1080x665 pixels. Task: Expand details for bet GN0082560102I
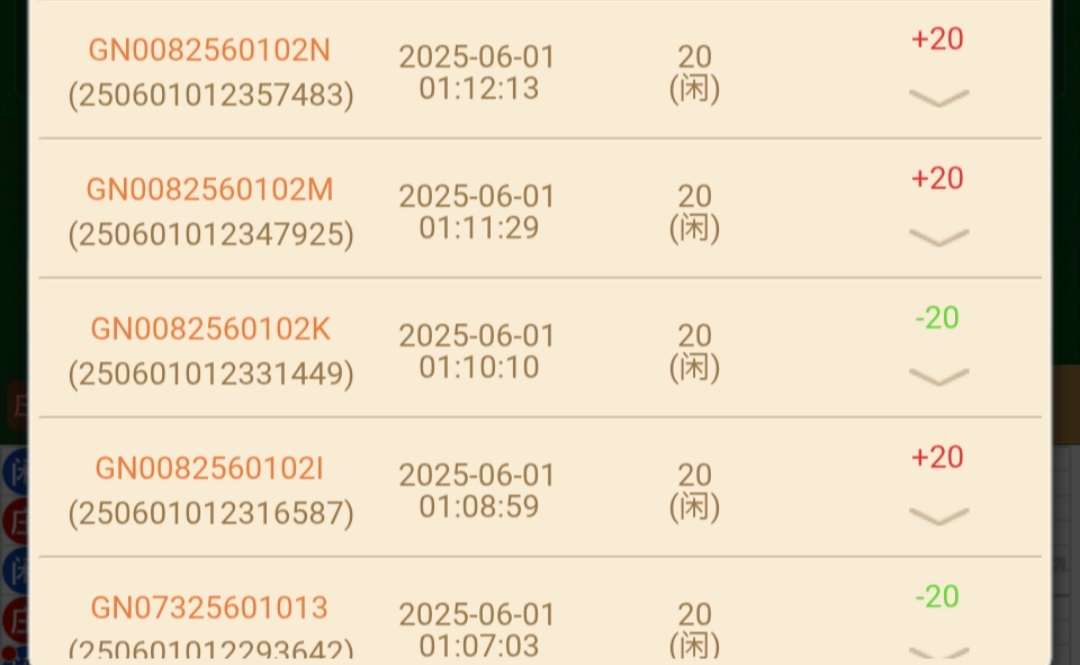tap(938, 515)
